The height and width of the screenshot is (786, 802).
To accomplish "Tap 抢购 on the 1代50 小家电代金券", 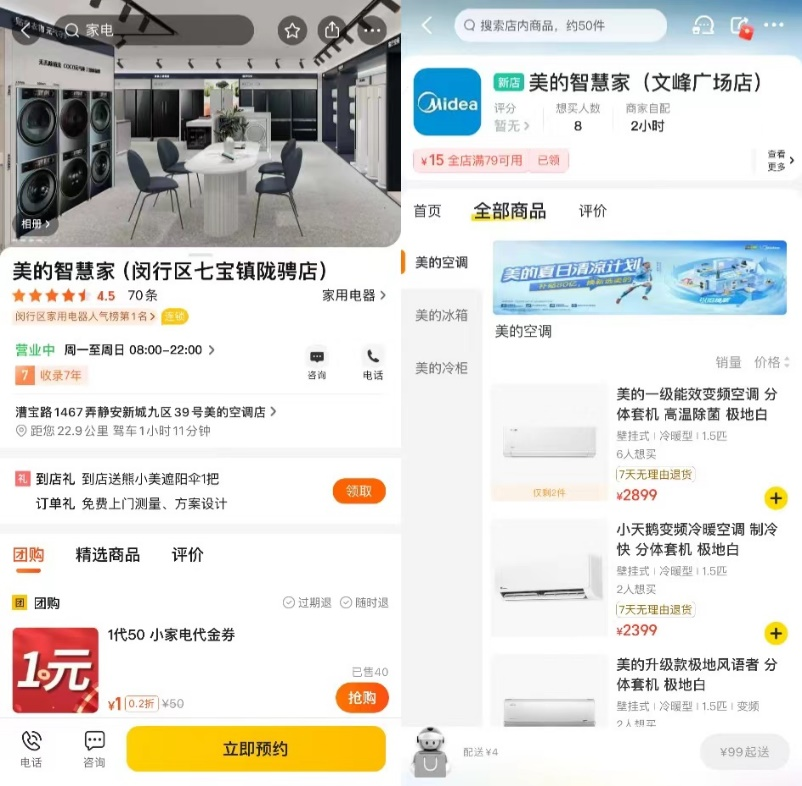I will [x=361, y=698].
